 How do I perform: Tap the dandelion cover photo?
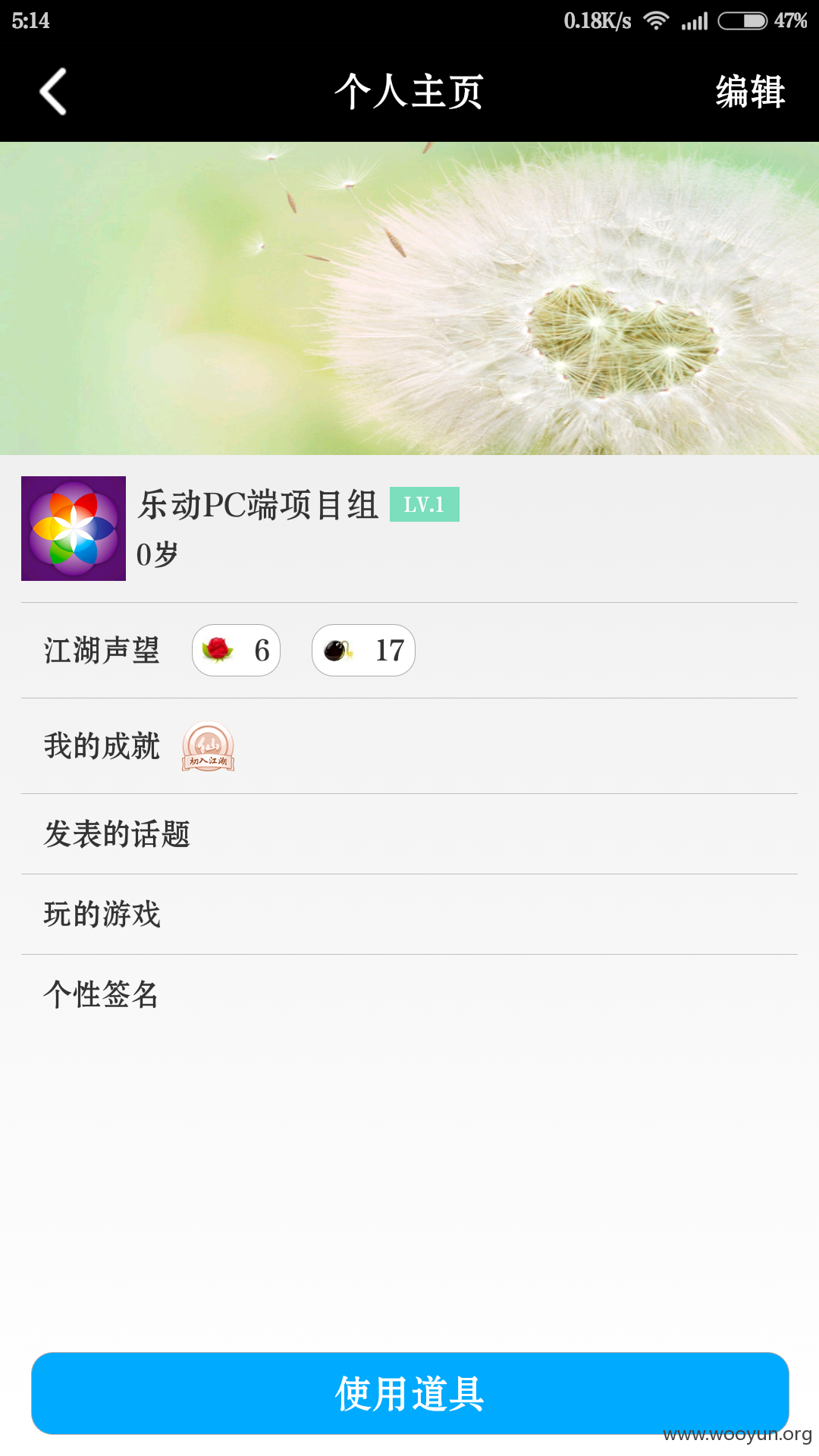point(409,298)
